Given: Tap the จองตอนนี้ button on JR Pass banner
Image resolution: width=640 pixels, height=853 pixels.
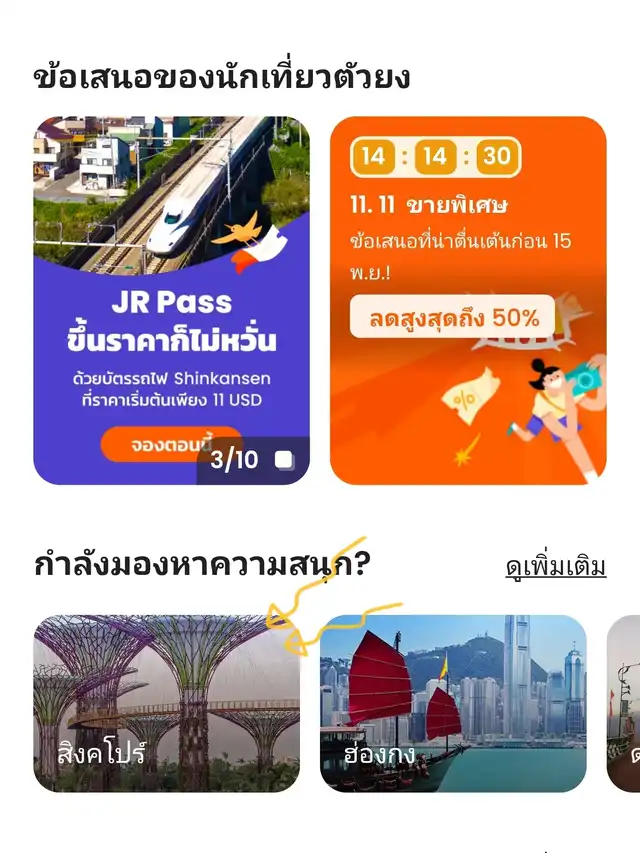Looking at the screenshot, I should [x=160, y=445].
